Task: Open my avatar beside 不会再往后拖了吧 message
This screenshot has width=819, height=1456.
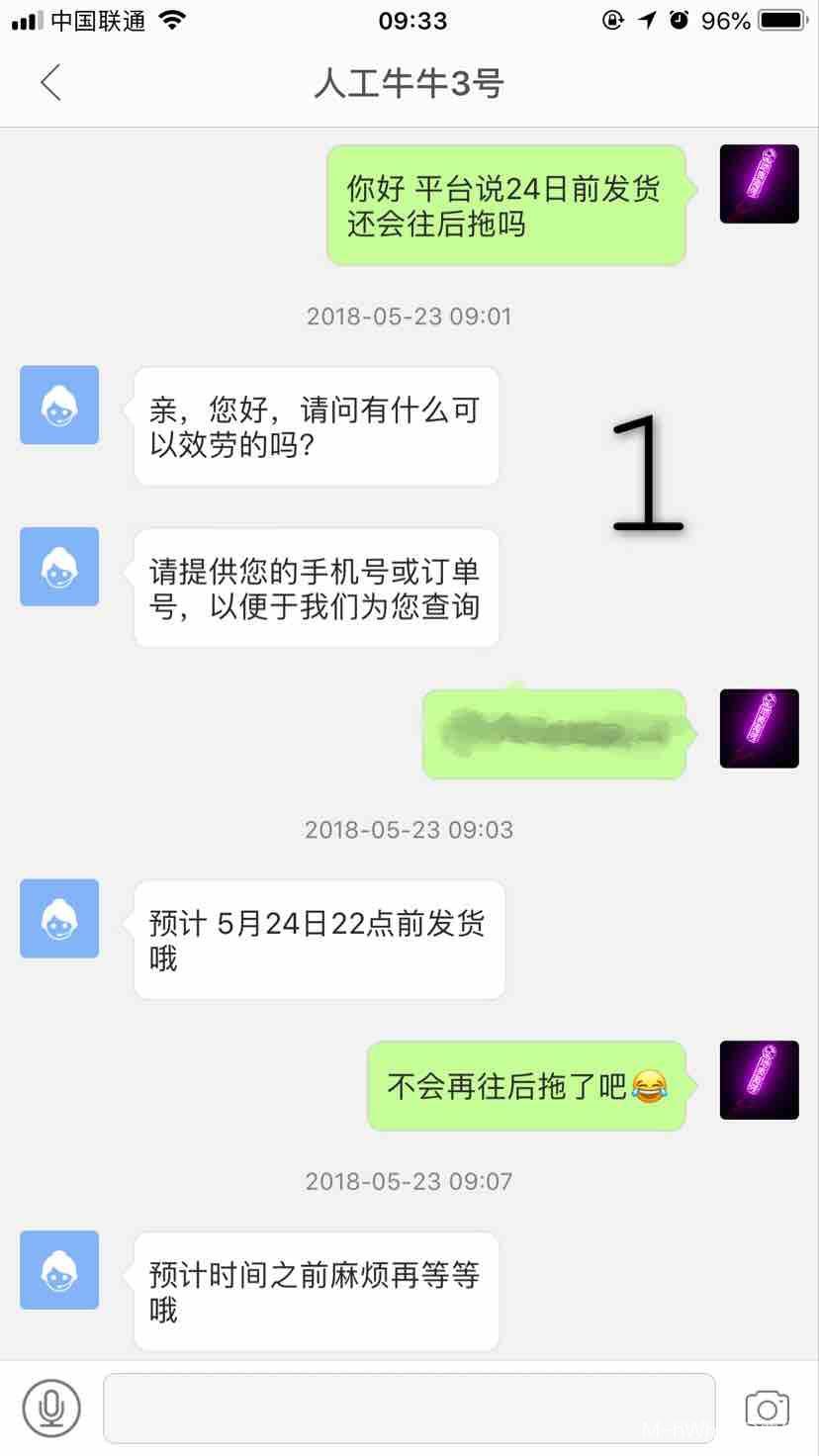Action: coord(759,1080)
